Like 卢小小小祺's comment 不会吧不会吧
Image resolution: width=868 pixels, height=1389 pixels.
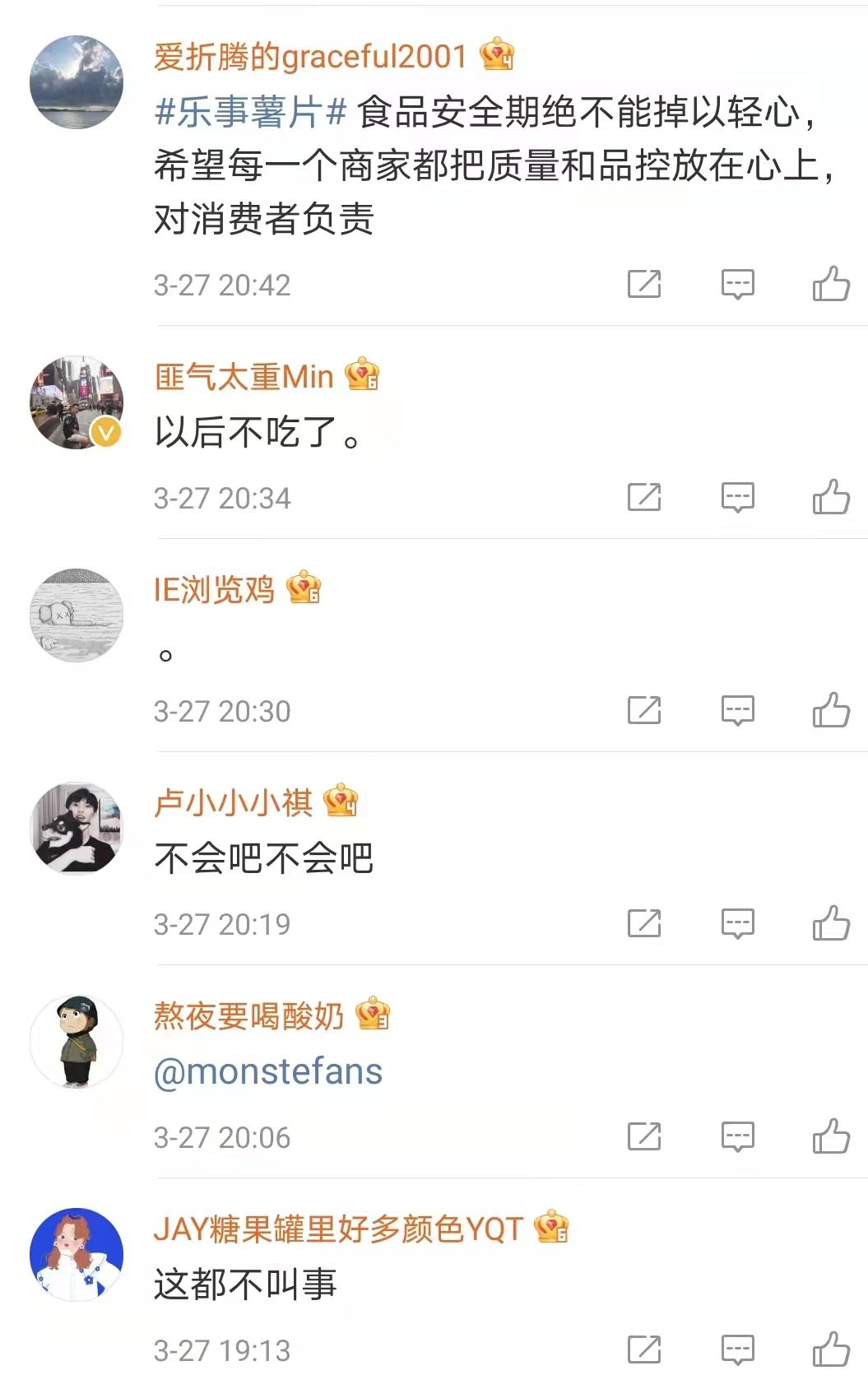[x=831, y=923]
